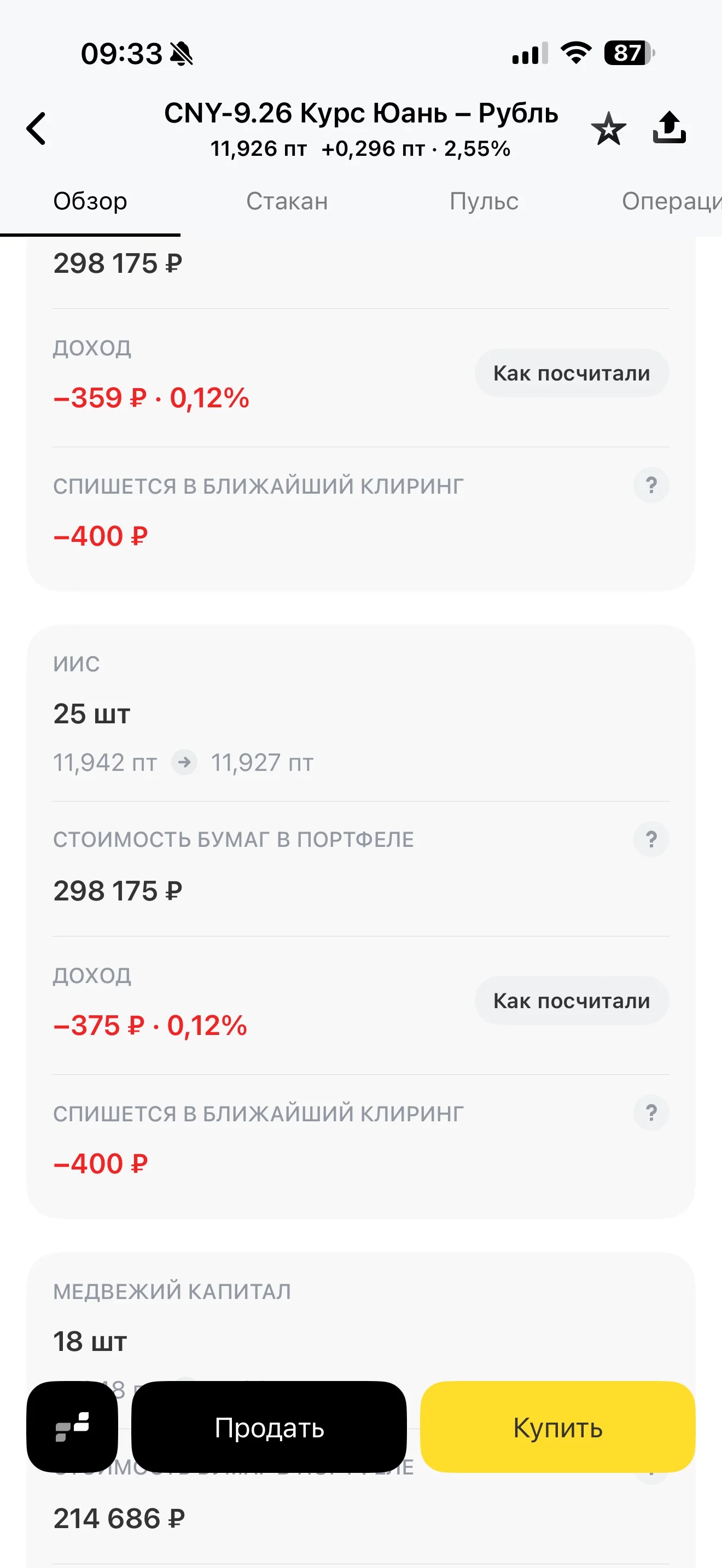Select the Операции tab
This screenshot has height=1568, width=722.
[672, 201]
